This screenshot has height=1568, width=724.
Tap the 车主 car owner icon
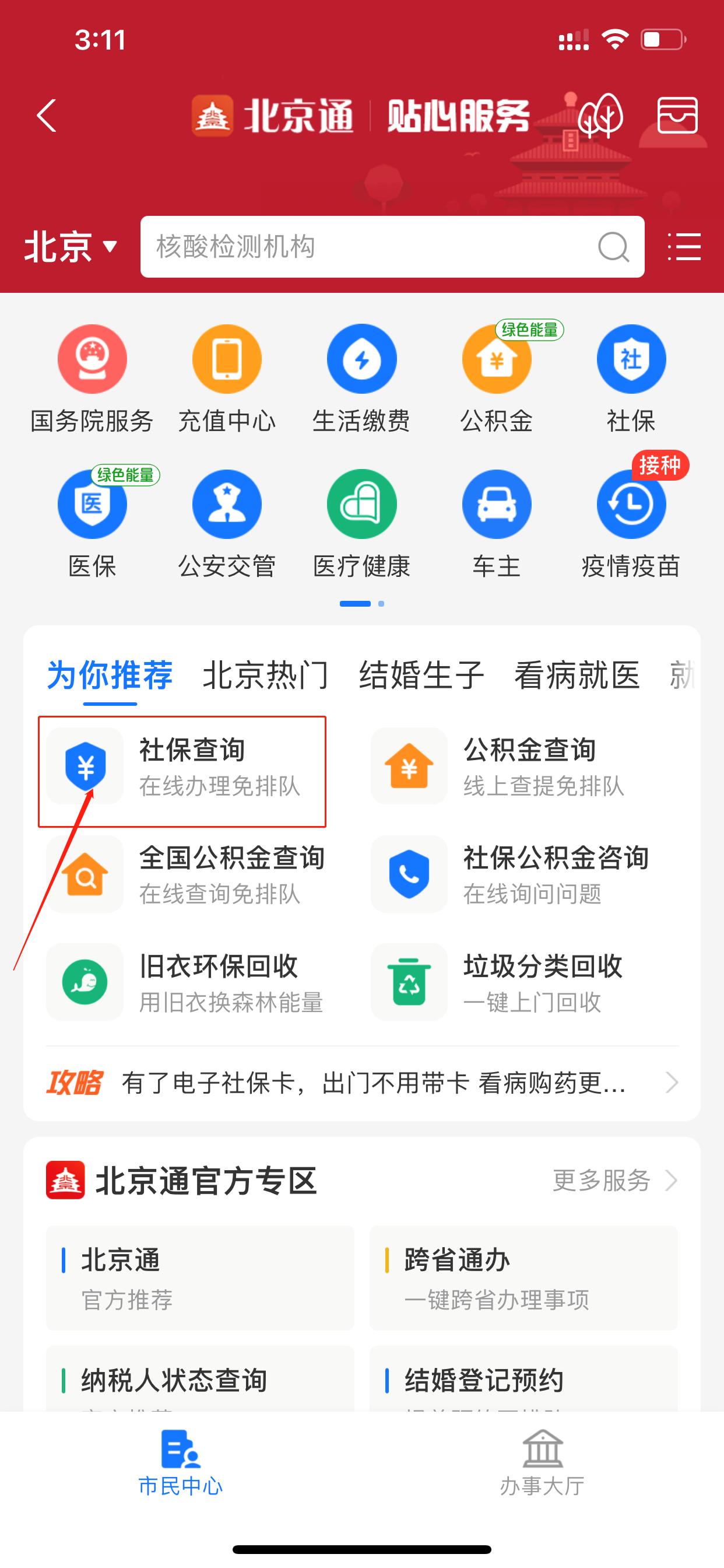click(x=497, y=504)
